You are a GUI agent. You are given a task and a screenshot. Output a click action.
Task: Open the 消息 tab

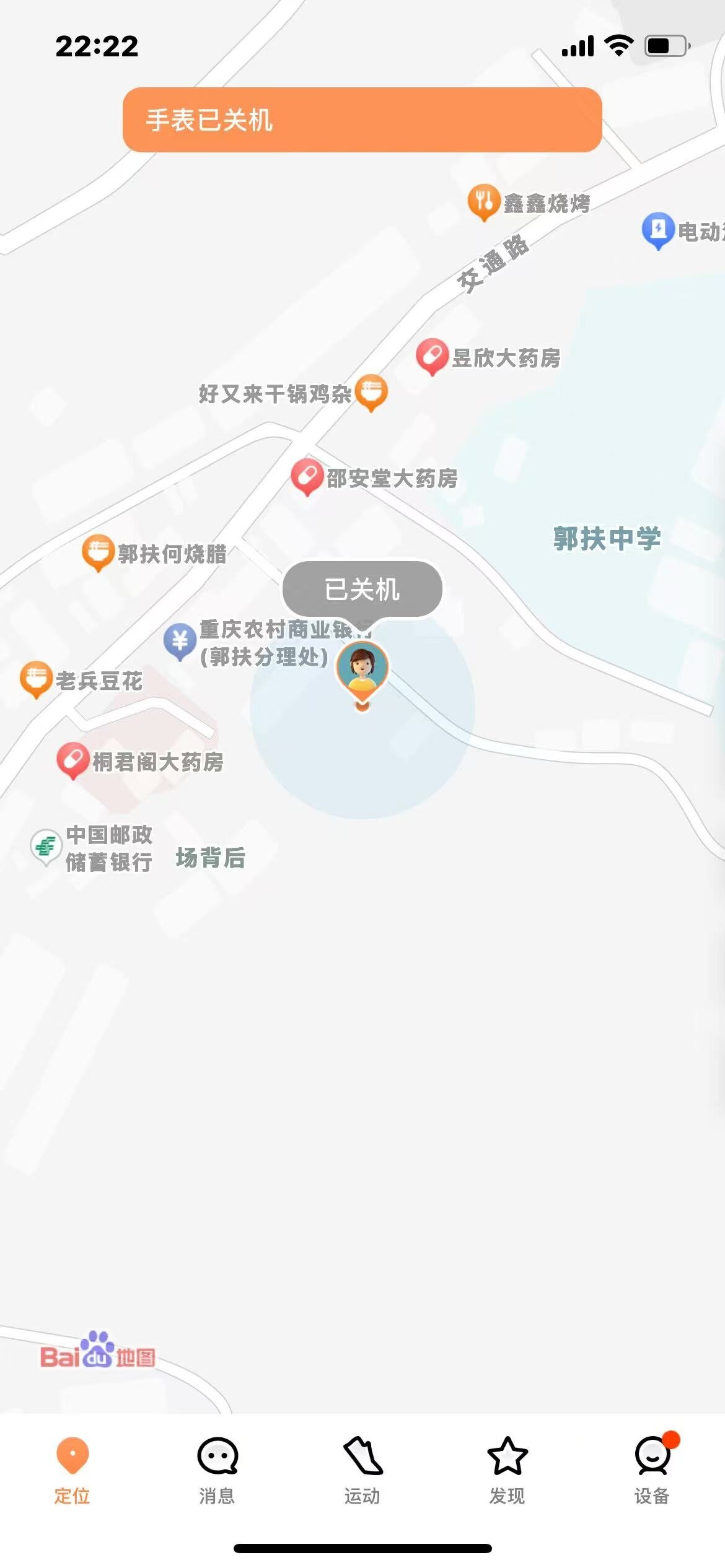point(217,1470)
